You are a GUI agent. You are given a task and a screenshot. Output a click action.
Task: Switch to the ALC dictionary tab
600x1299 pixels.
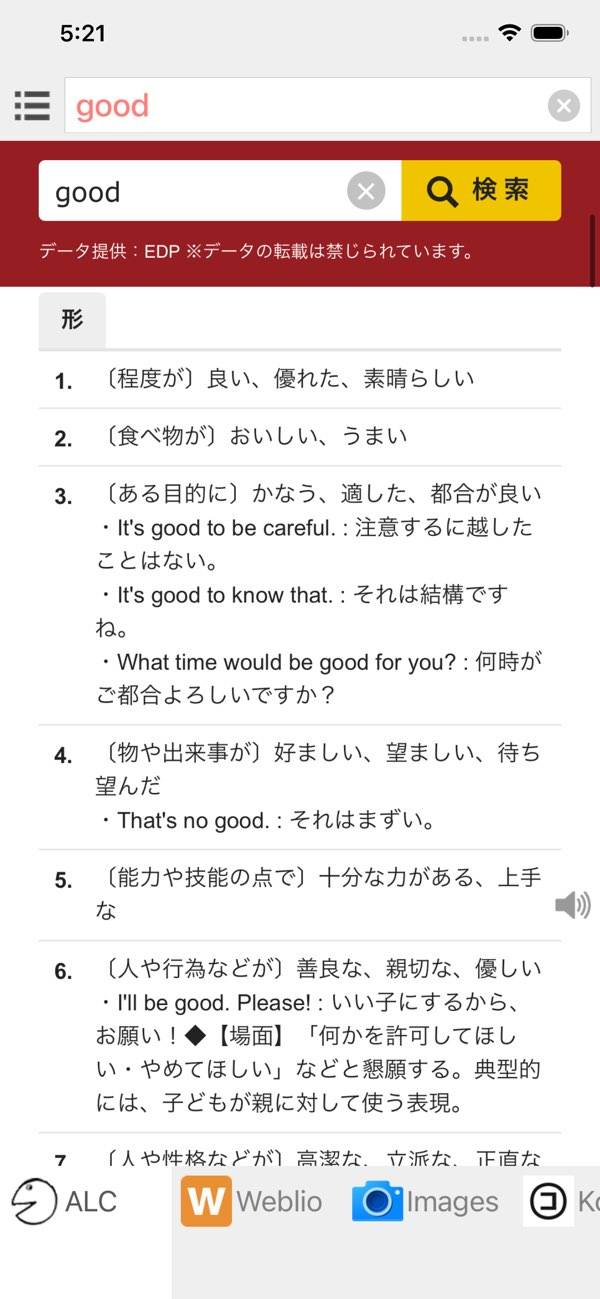point(65,1201)
